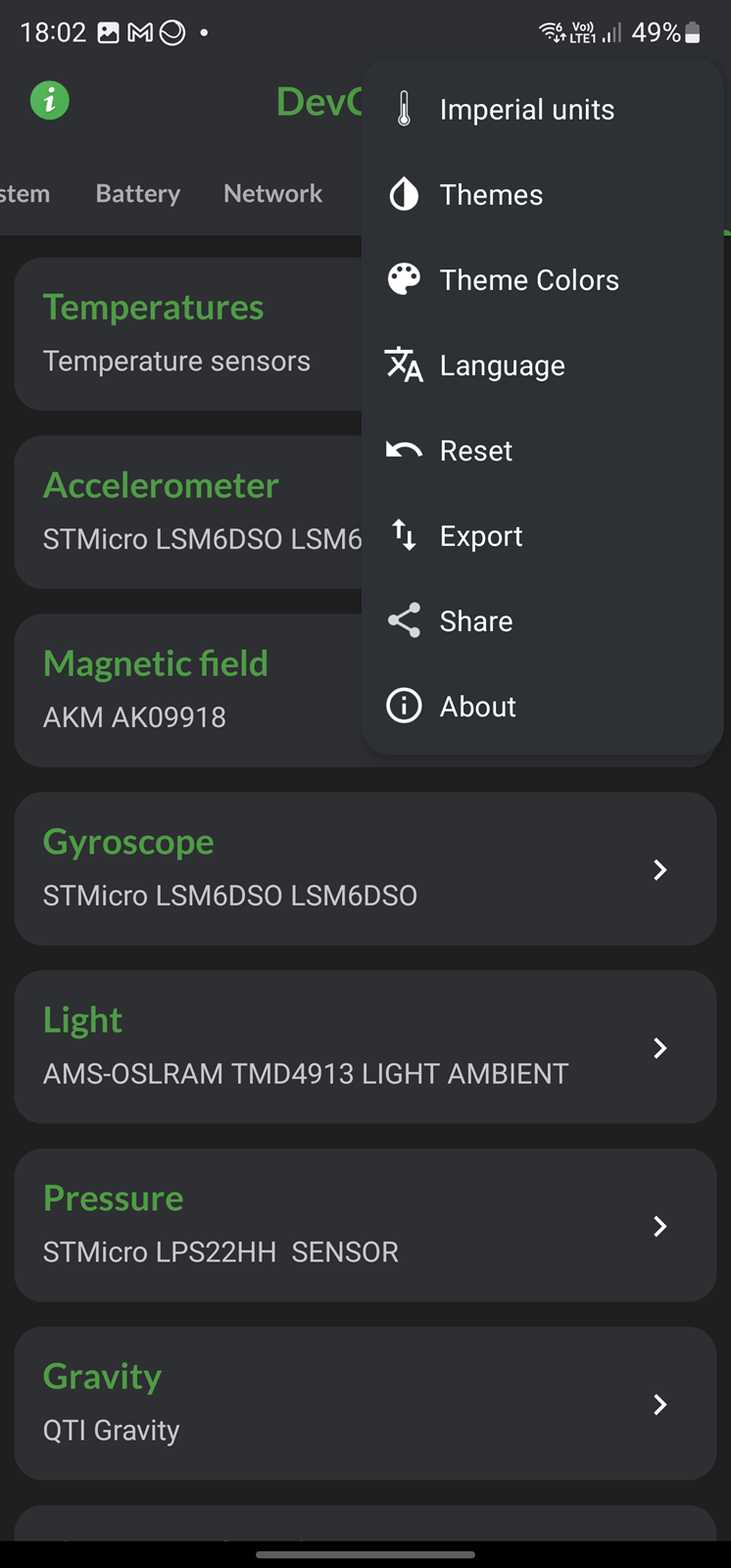Select Imperial units in the menu
Screen dimensions: 731x1568
pyautogui.click(x=542, y=110)
